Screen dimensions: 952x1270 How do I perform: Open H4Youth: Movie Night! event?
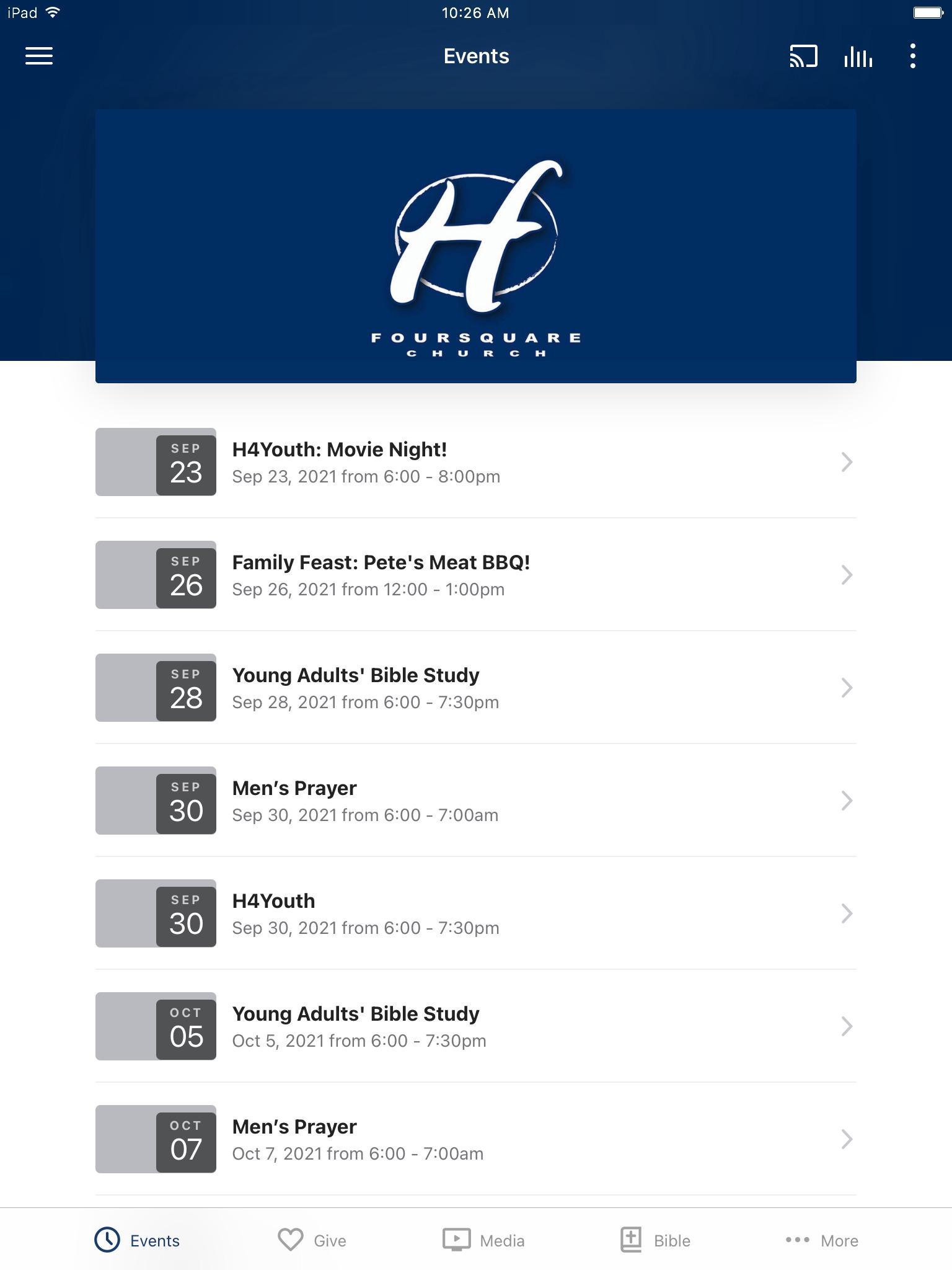pos(475,462)
